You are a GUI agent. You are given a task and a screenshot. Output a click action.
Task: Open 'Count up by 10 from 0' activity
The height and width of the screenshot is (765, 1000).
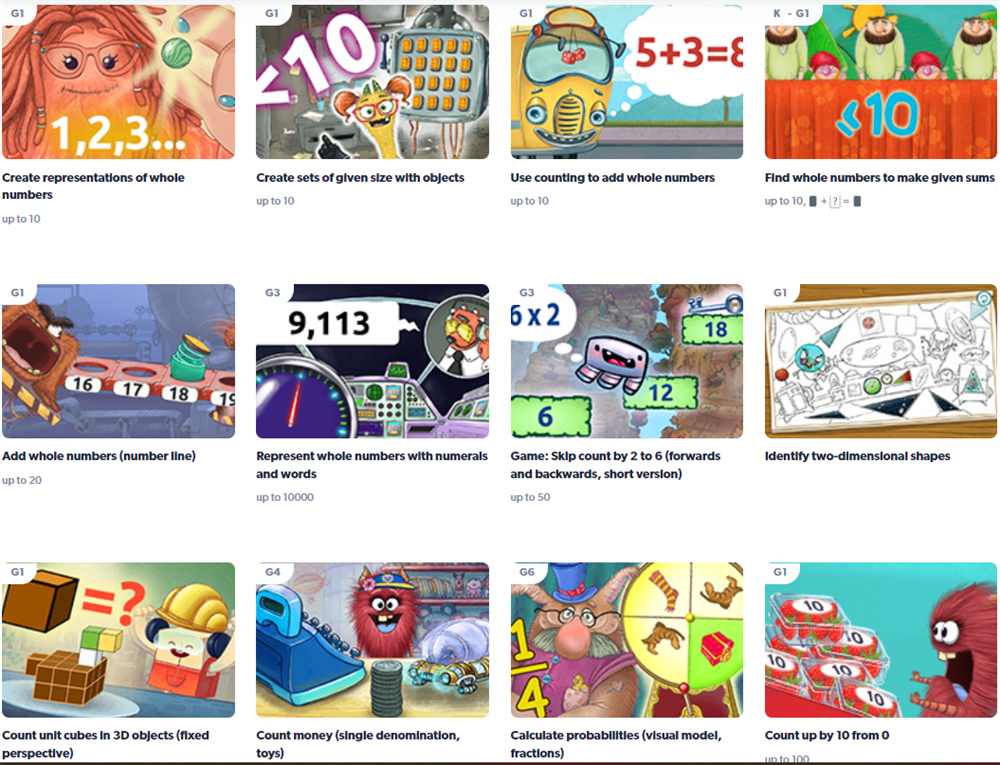881,639
